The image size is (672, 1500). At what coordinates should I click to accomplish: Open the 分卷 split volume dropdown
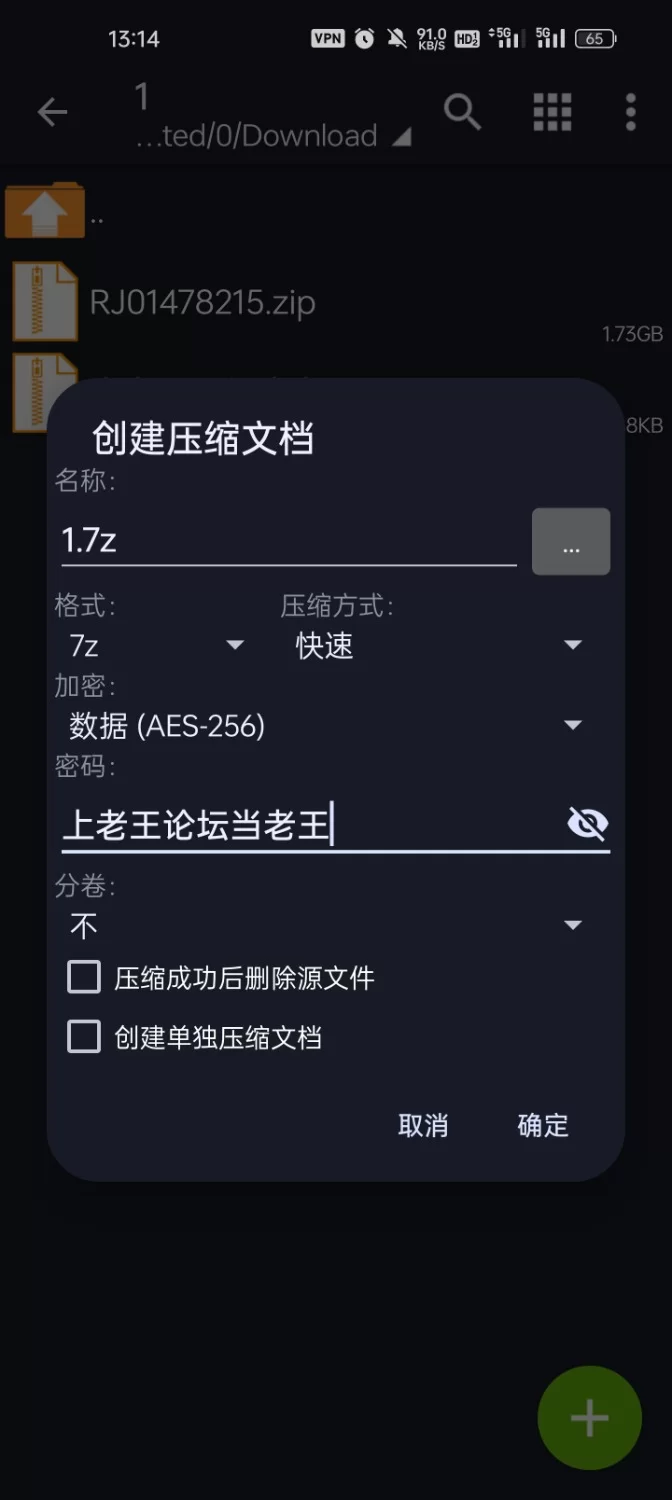coord(325,925)
